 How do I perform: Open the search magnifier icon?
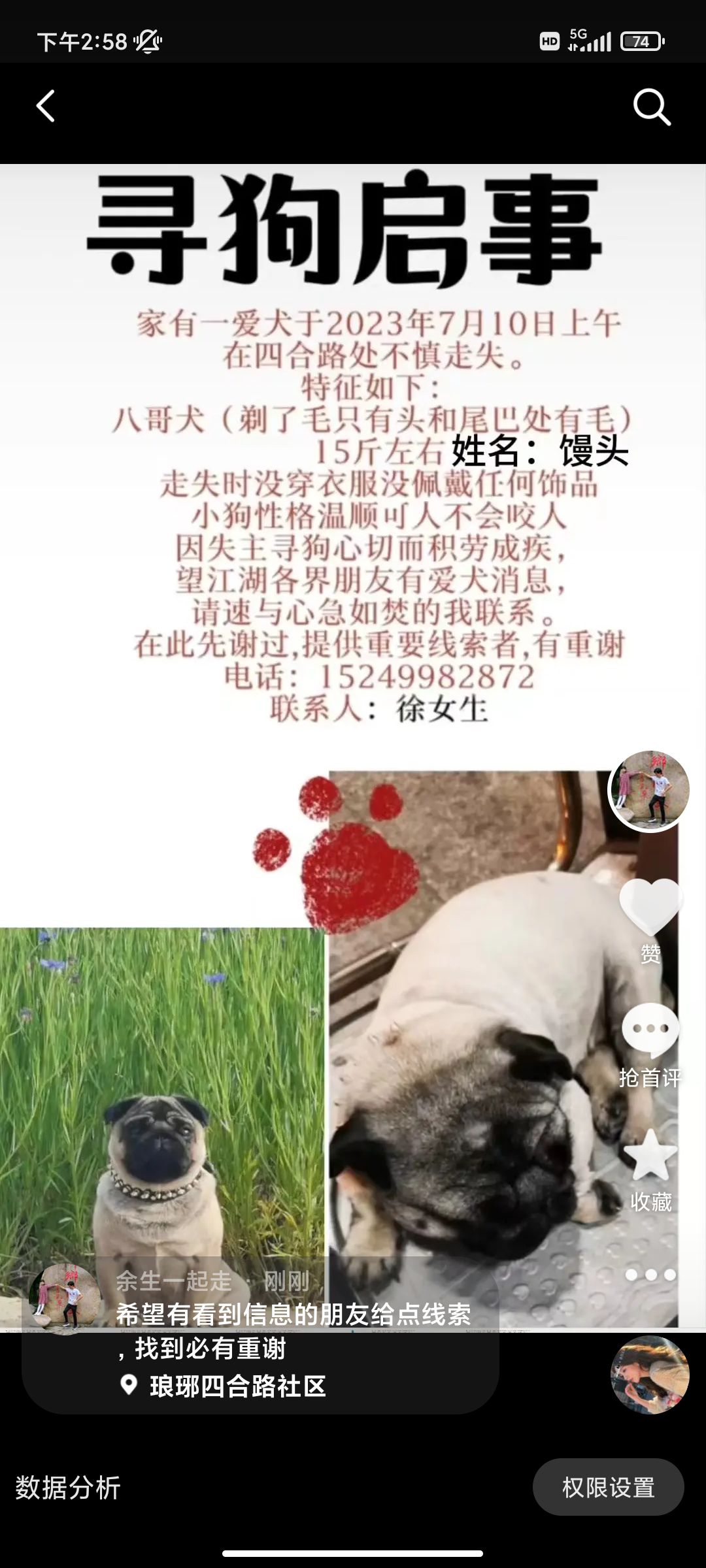click(x=652, y=106)
